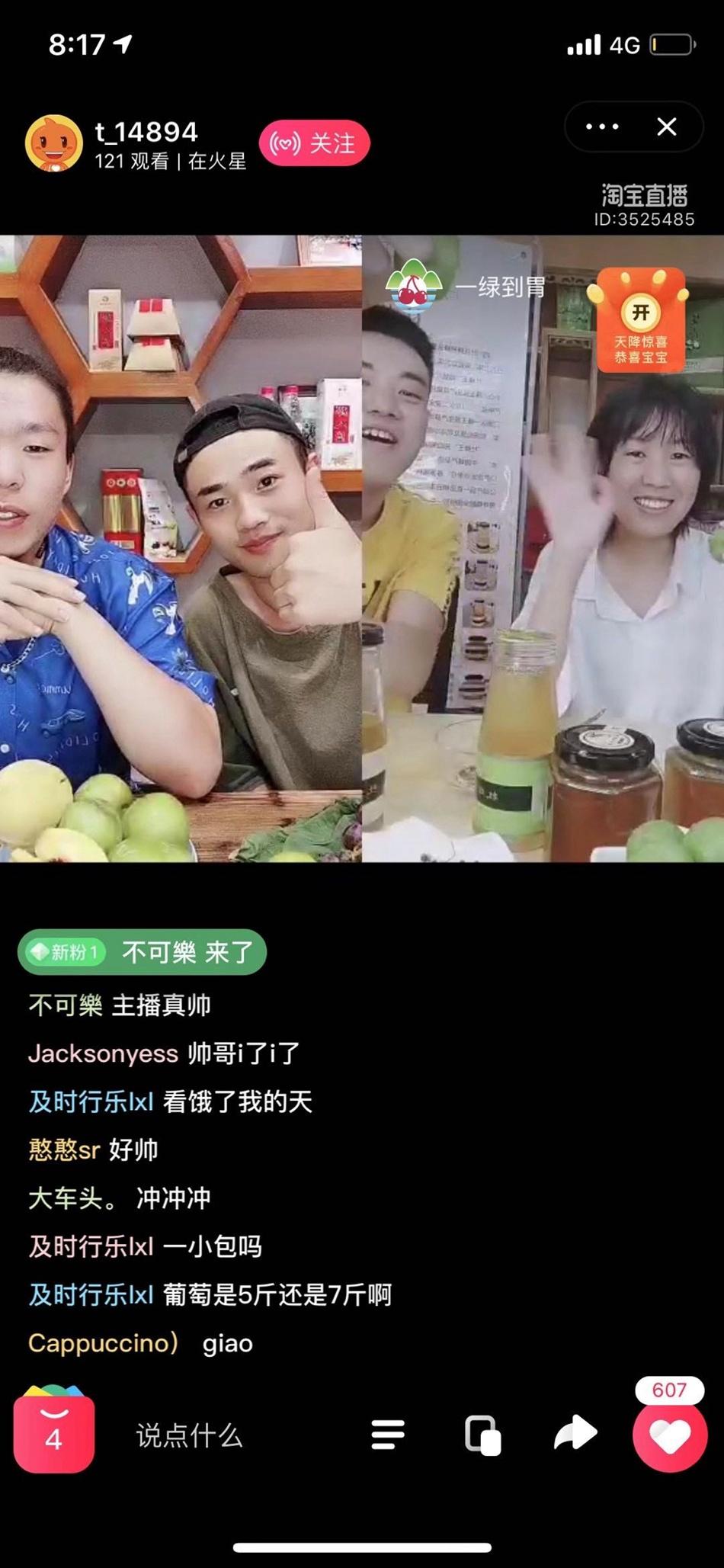Follow the streamer with the 关注 button
Viewport: 724px width, 1568px height.
[x=314, y=143]
